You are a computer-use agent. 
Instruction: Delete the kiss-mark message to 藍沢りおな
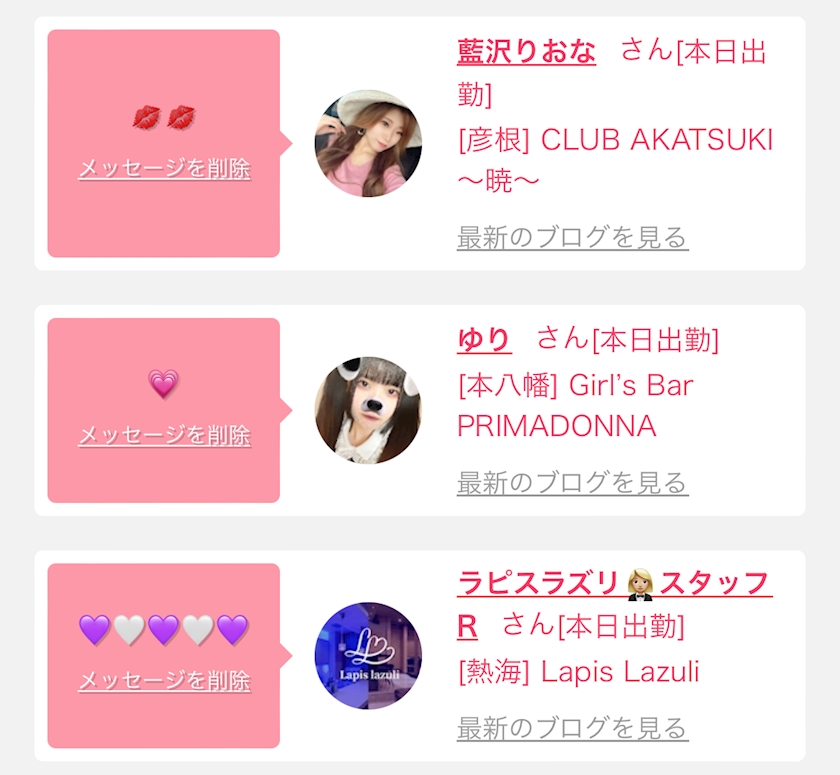point(164,168)
